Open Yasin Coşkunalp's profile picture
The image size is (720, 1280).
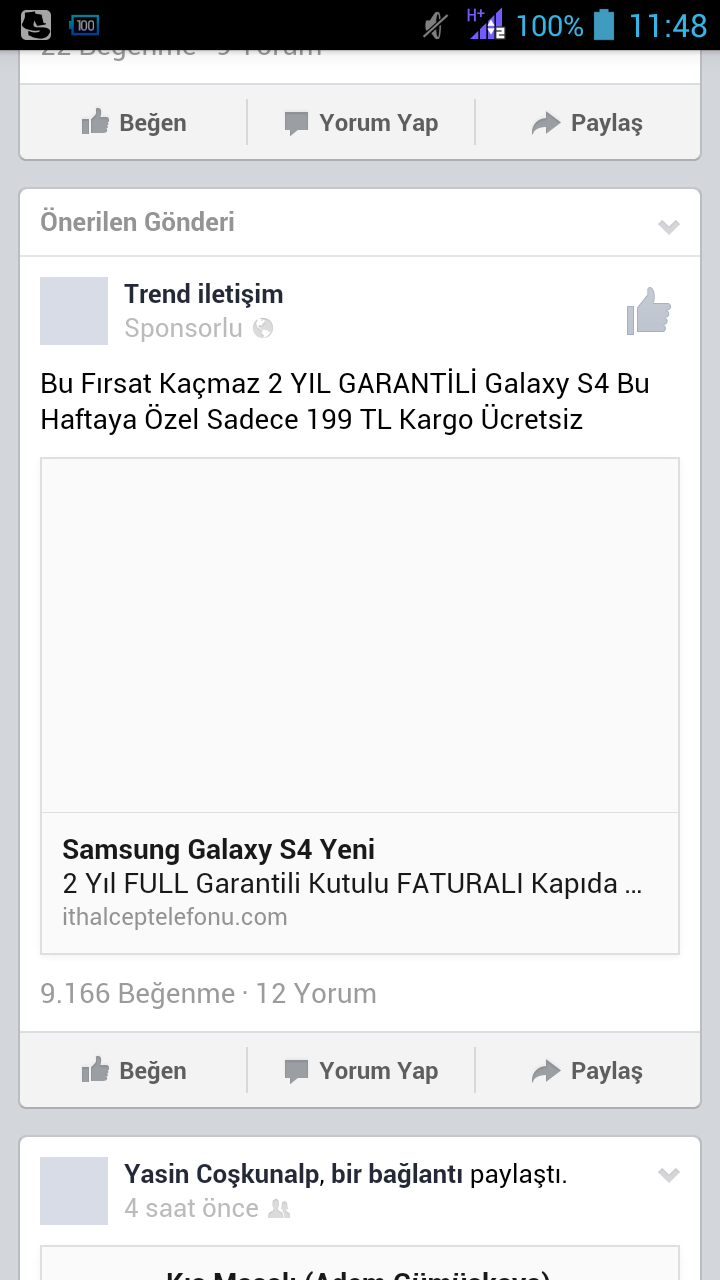(x=74, y=1191)
